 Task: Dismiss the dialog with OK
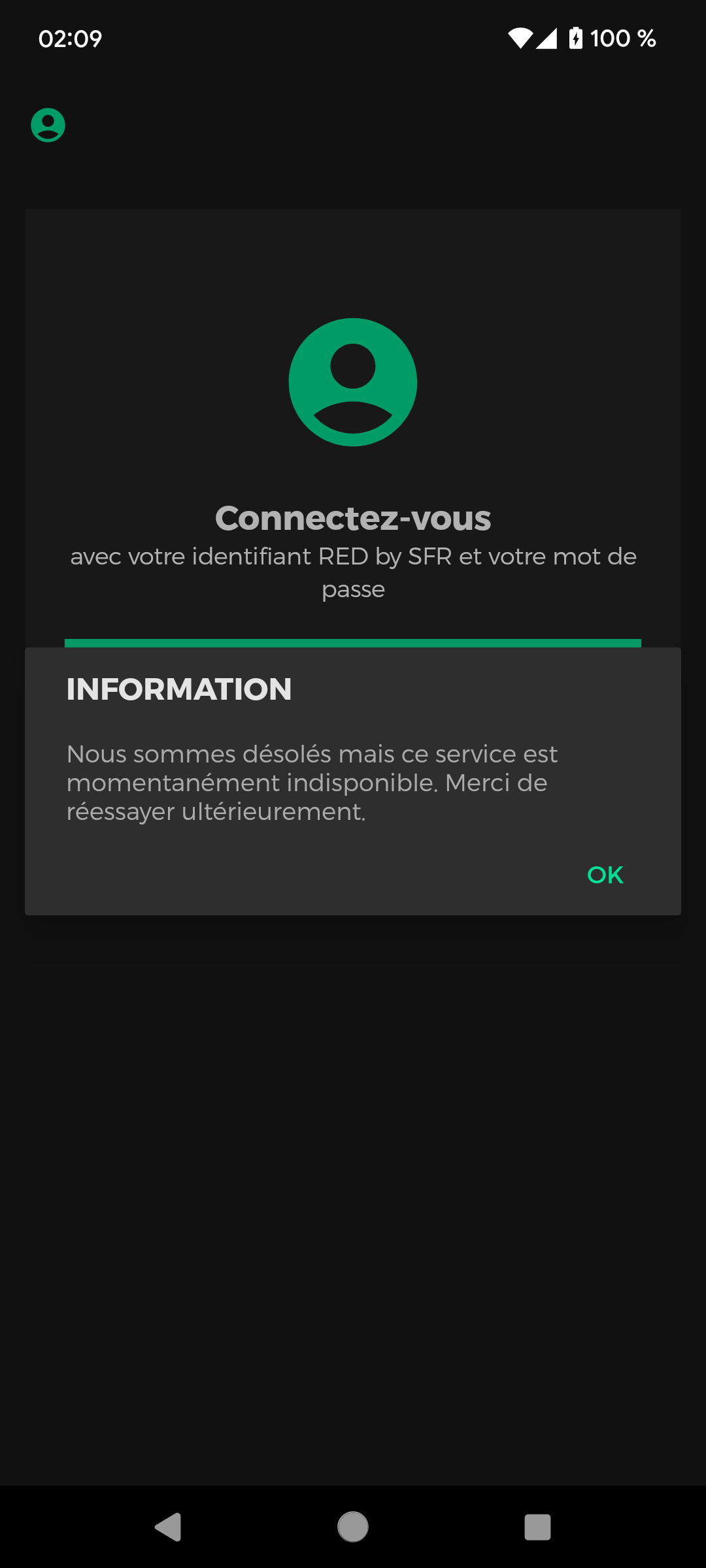pos(603,874)
